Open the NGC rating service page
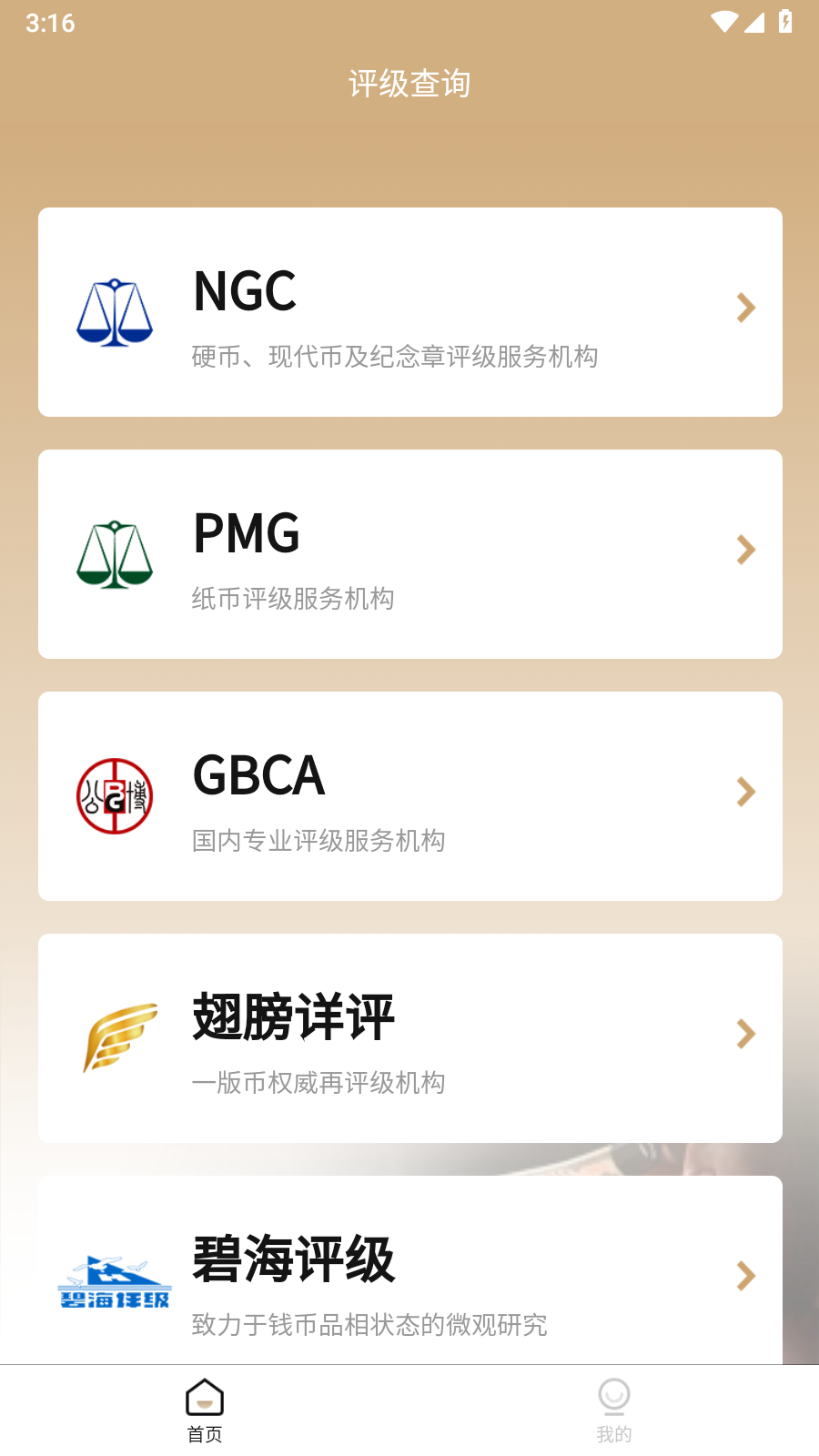The image size is (819, 1456). [x=409, y=311]
